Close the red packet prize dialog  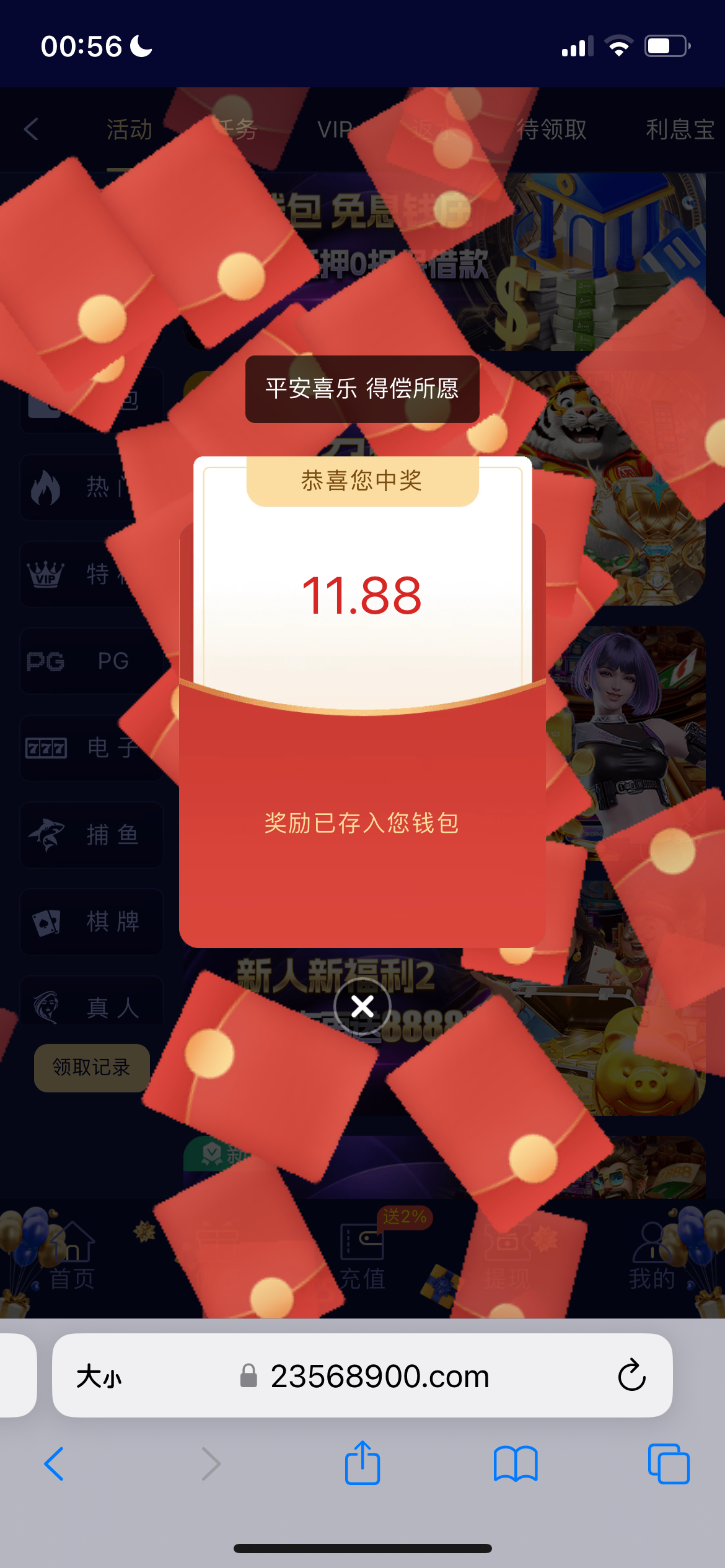362,1006
